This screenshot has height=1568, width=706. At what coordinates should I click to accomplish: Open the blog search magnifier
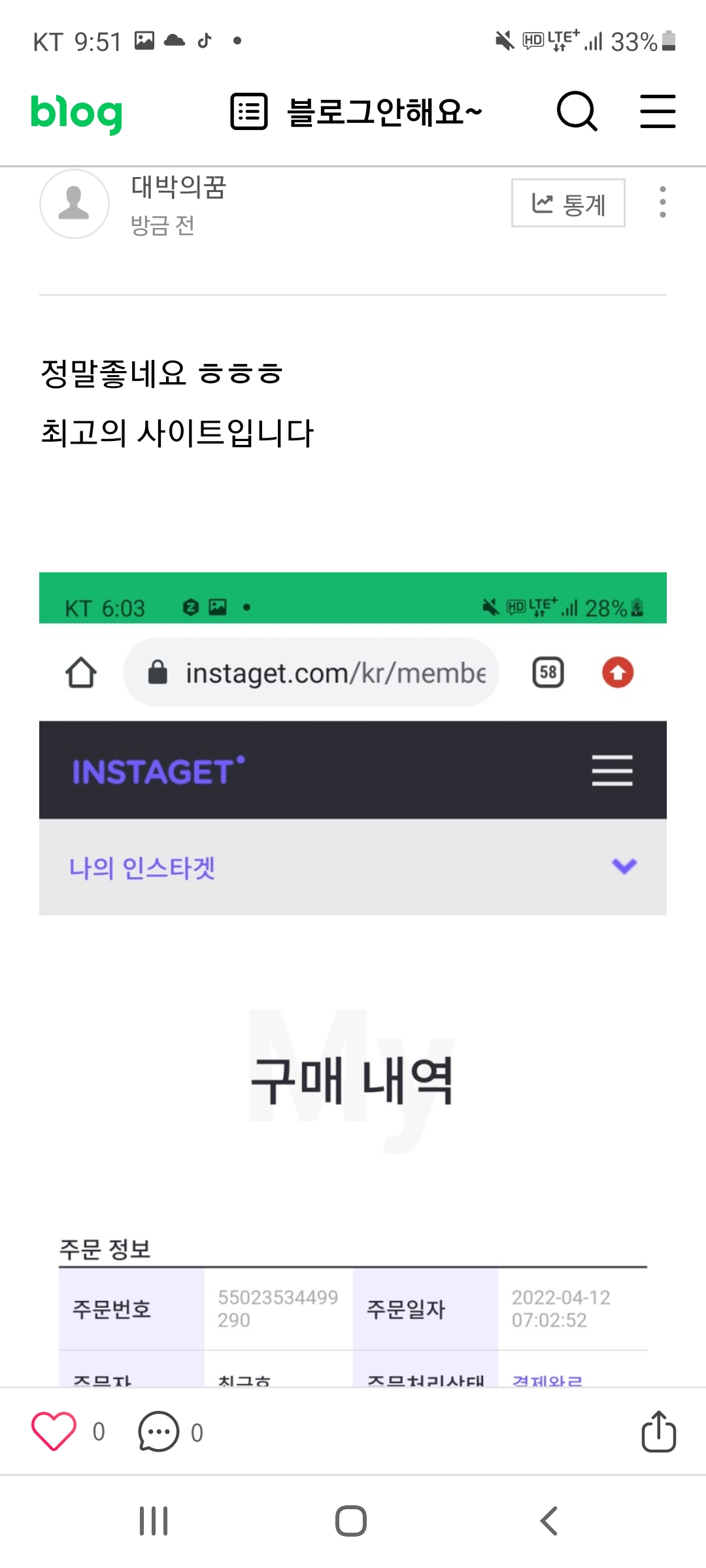click(577, 111)
